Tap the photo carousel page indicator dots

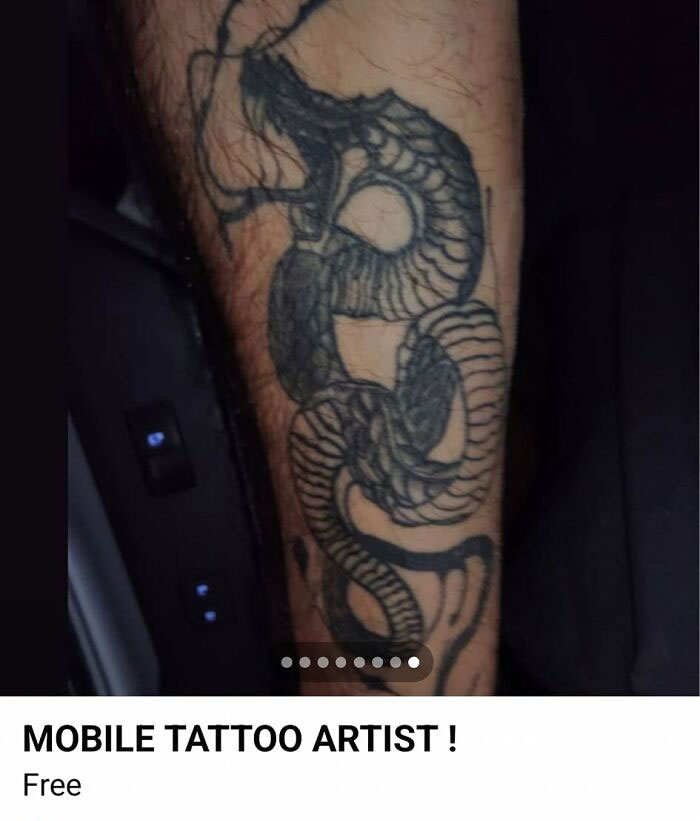tap(350, 662)
